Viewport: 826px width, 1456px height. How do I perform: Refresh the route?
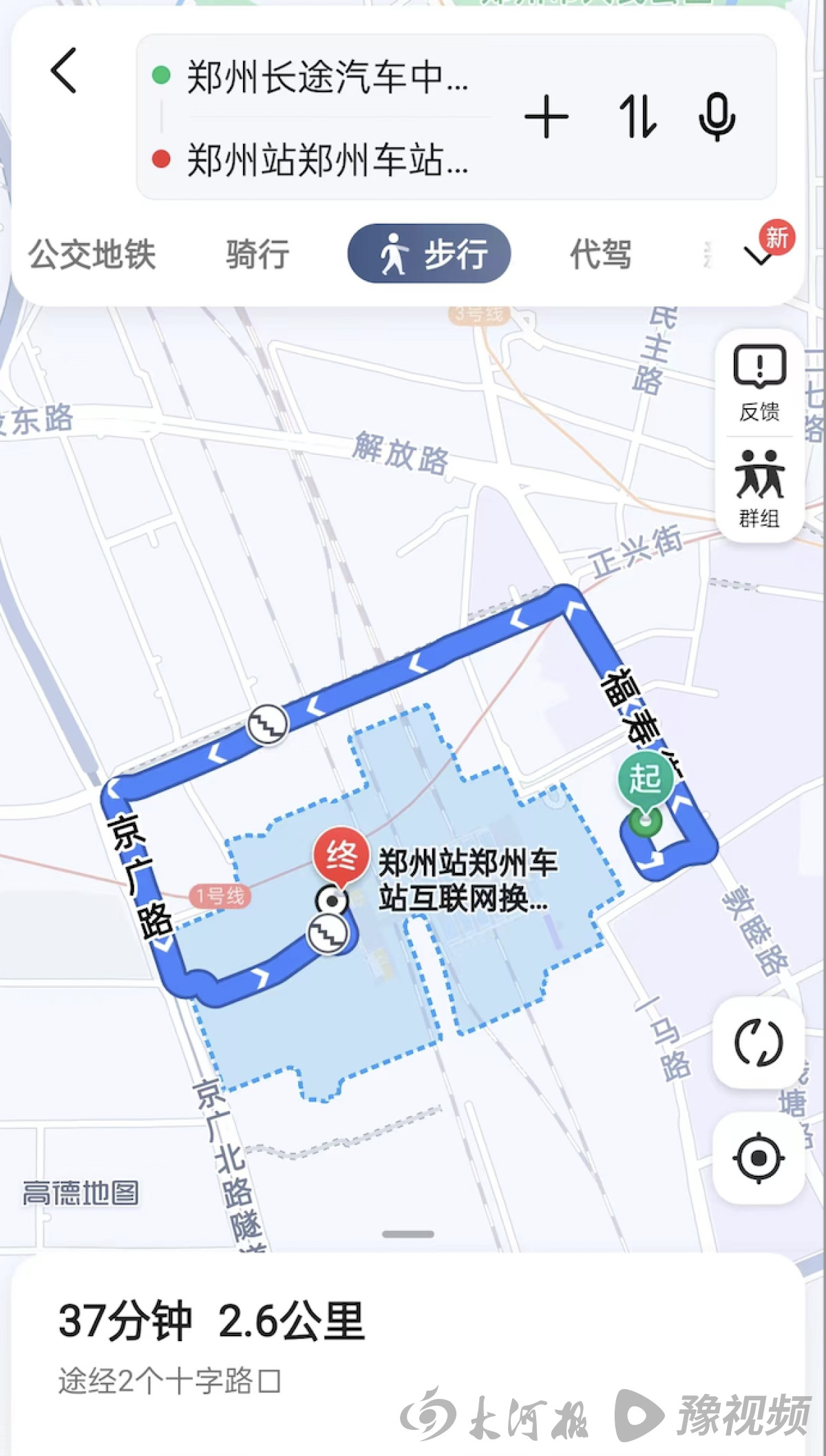point(759,1043)
